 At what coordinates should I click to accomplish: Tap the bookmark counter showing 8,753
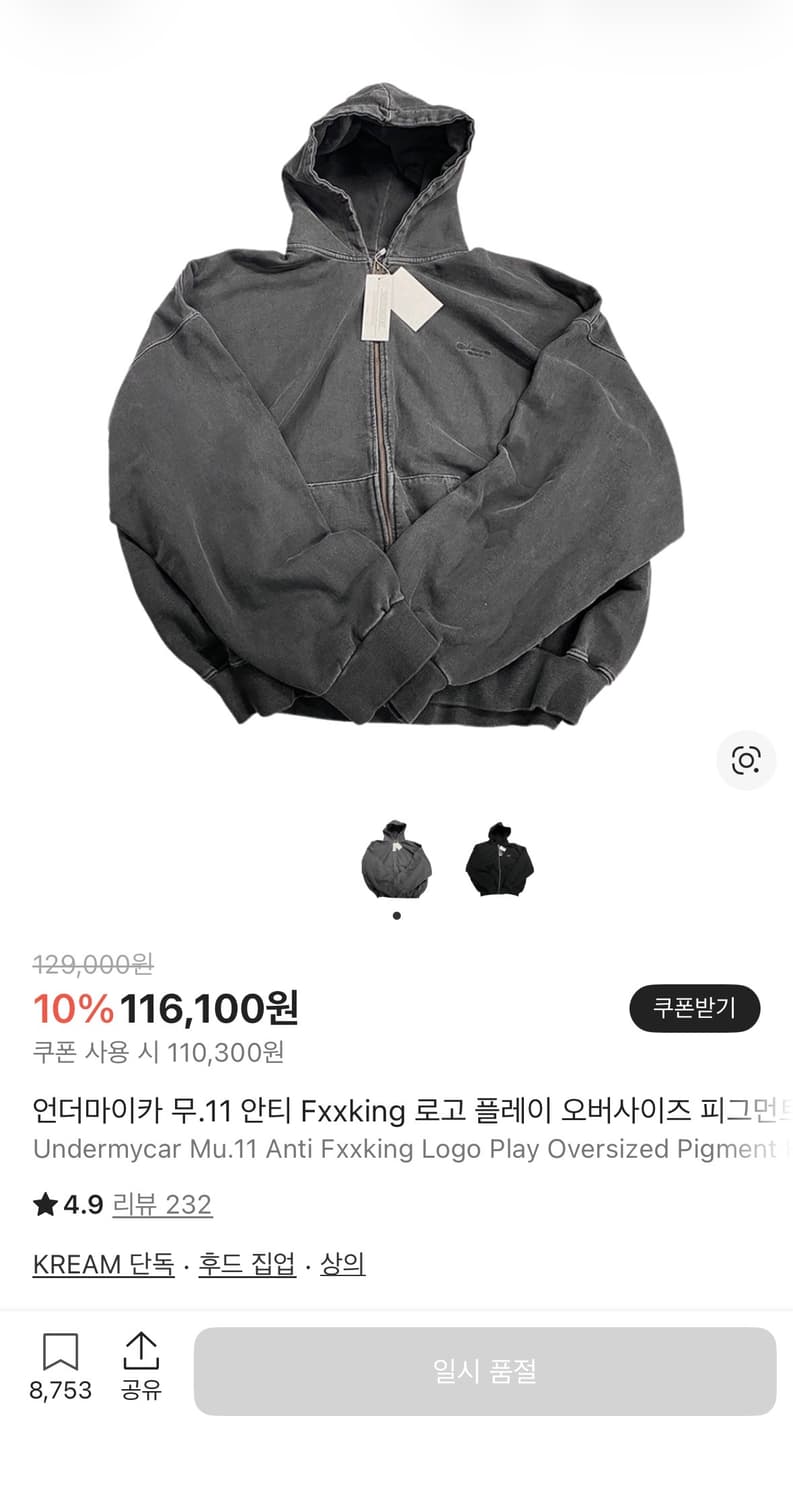(x=62, y=1389)
